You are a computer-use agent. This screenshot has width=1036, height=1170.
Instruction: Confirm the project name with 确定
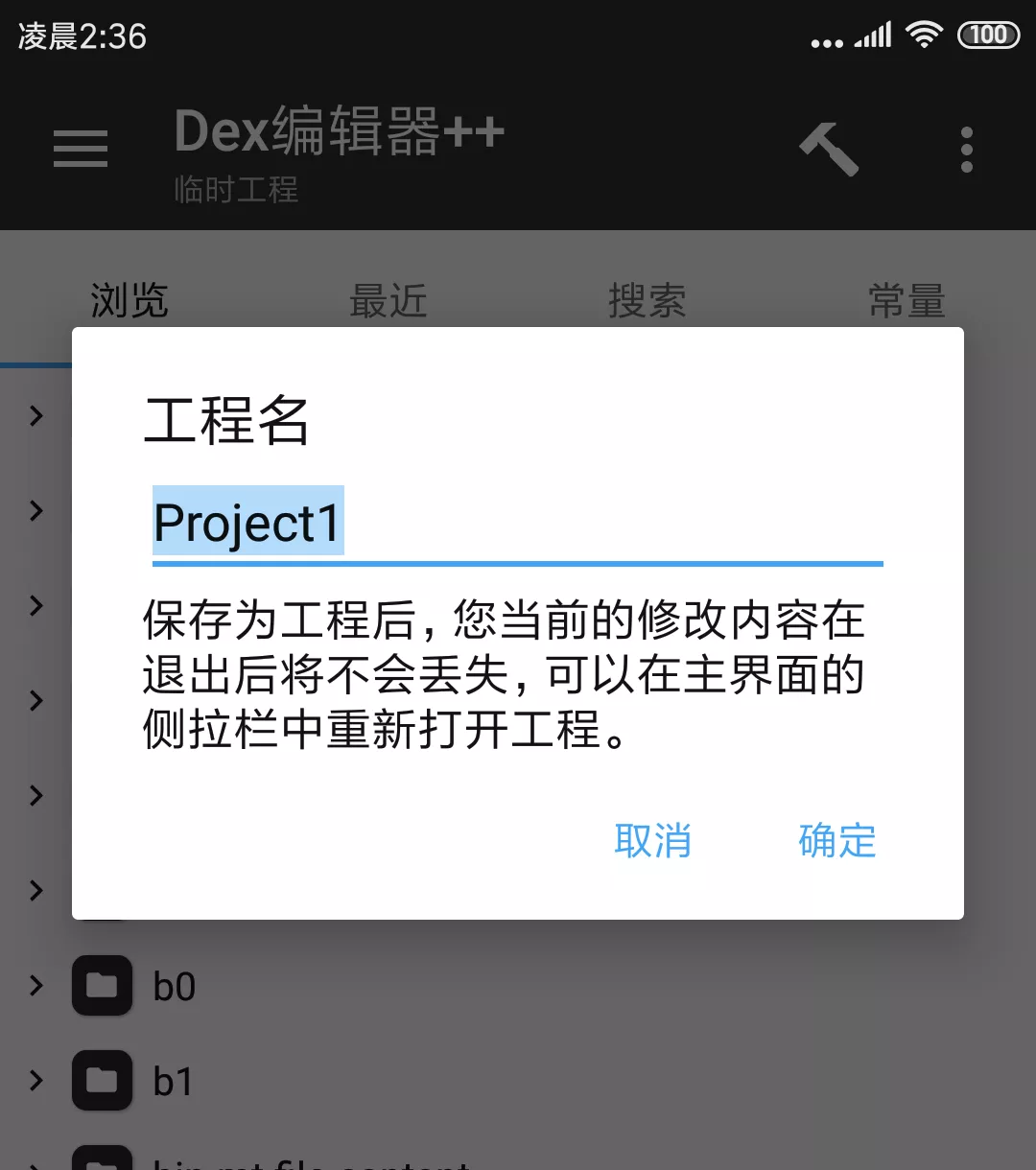point(836,841)
